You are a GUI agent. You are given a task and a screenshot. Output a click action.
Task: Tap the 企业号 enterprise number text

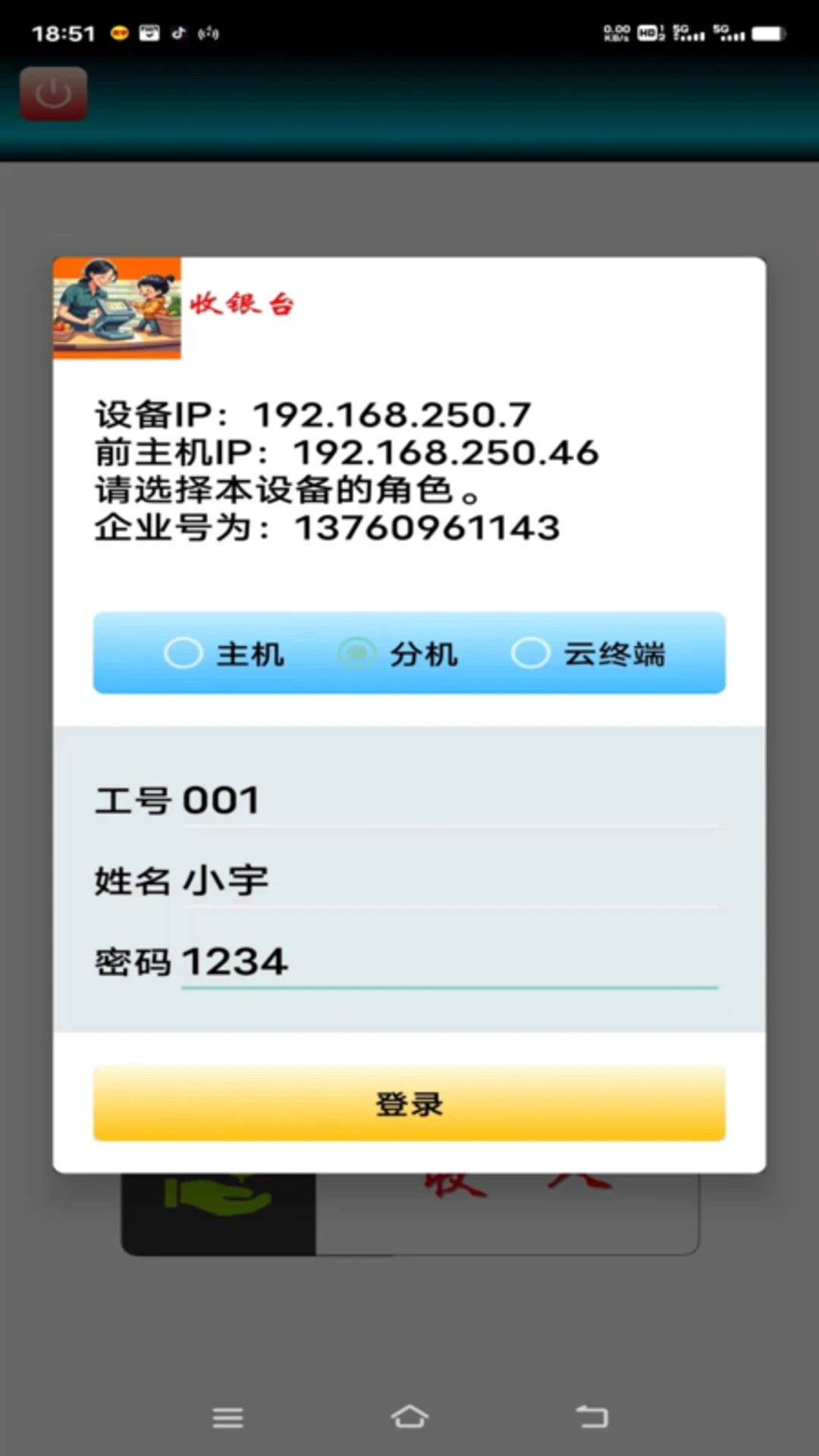tap(326, 529)
